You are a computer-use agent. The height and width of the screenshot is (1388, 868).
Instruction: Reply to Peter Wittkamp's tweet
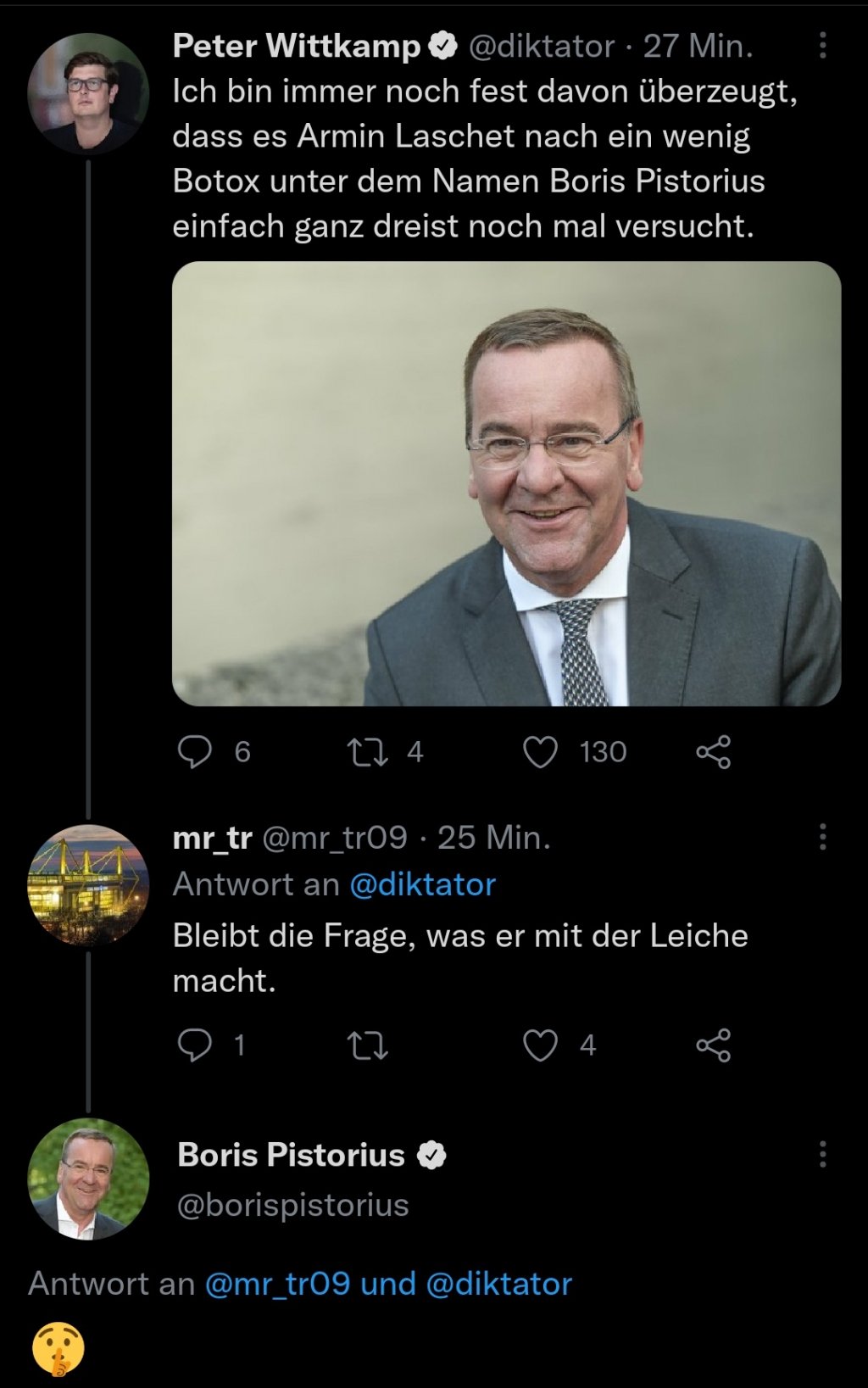tap(195, 752)
